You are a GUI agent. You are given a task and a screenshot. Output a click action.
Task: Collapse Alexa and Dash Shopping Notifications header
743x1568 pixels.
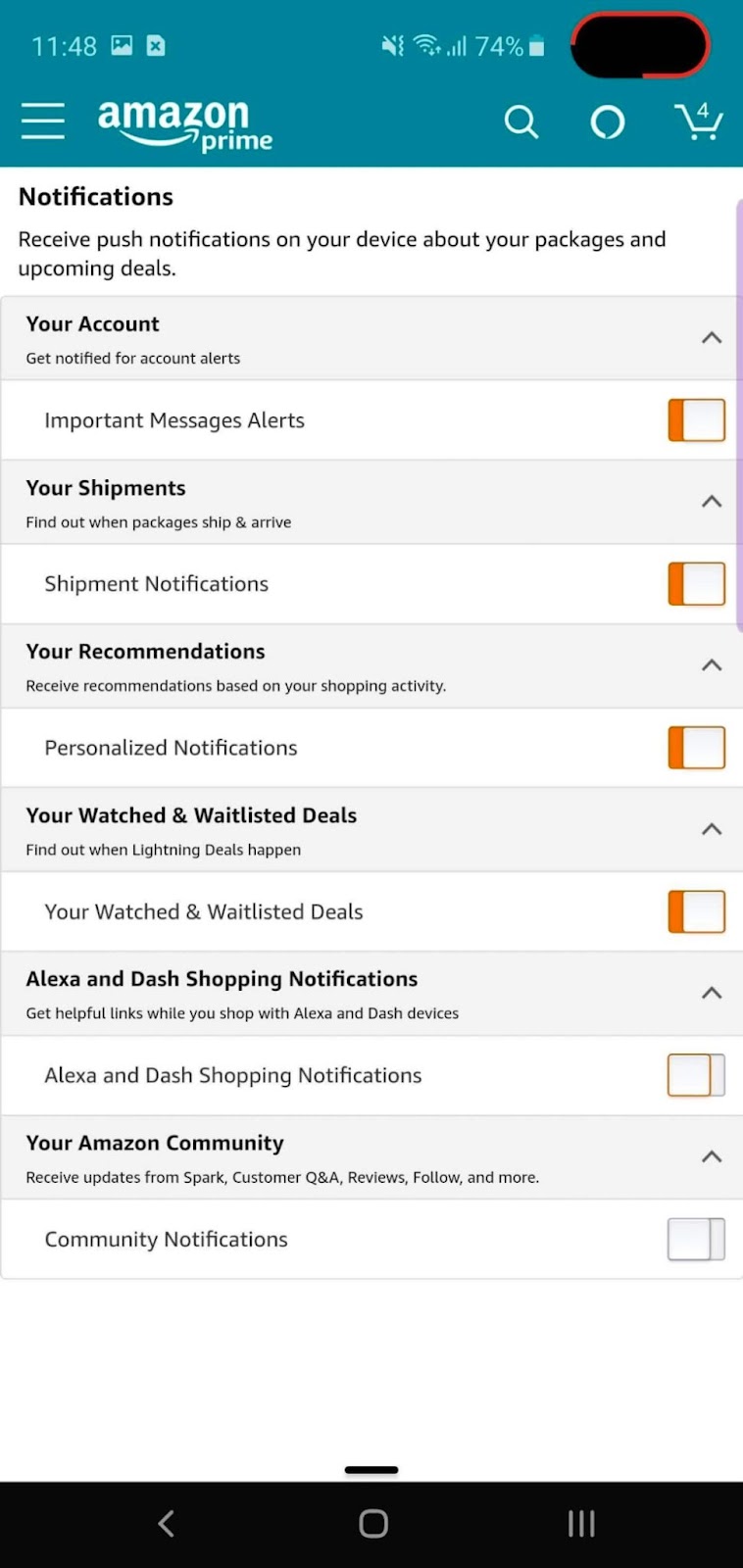pyautogui.click(x=712, y=993)
